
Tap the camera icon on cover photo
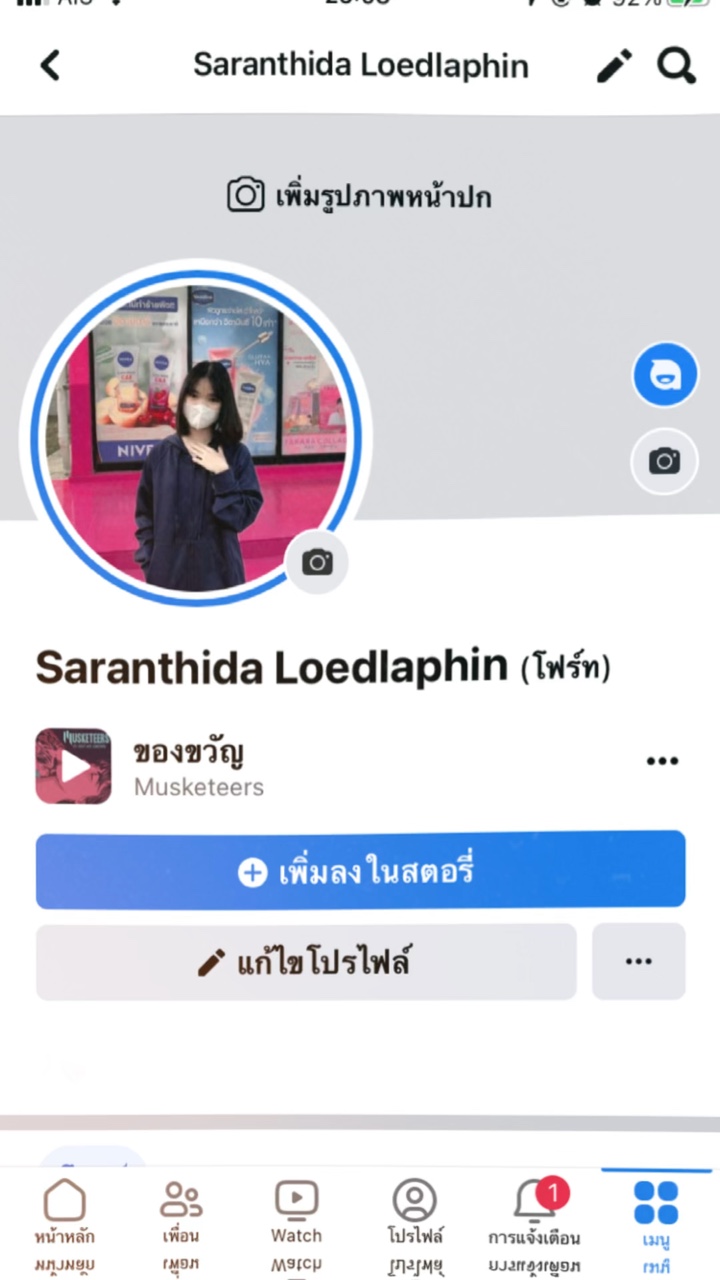[x=664, y=461]
